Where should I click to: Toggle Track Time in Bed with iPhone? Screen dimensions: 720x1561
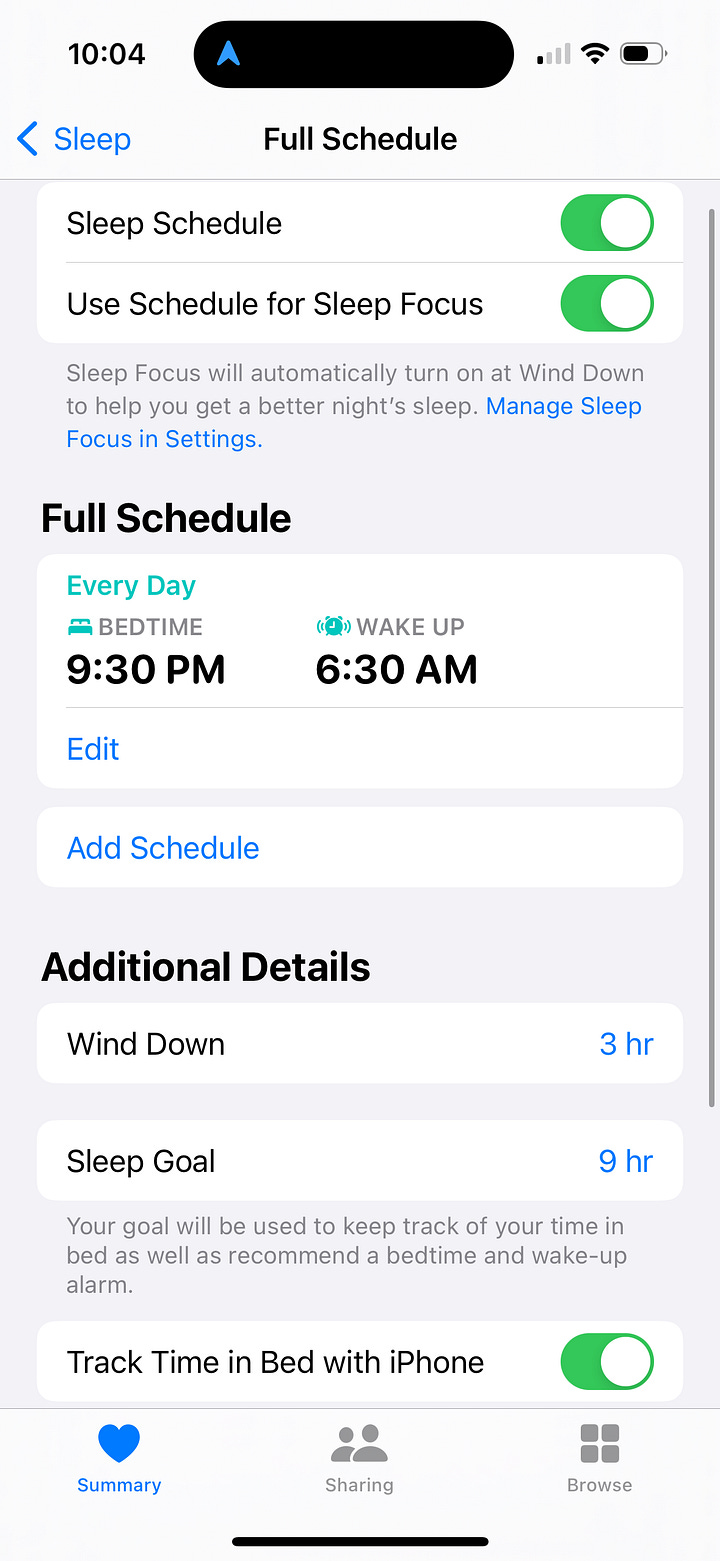pos(607,1362)
